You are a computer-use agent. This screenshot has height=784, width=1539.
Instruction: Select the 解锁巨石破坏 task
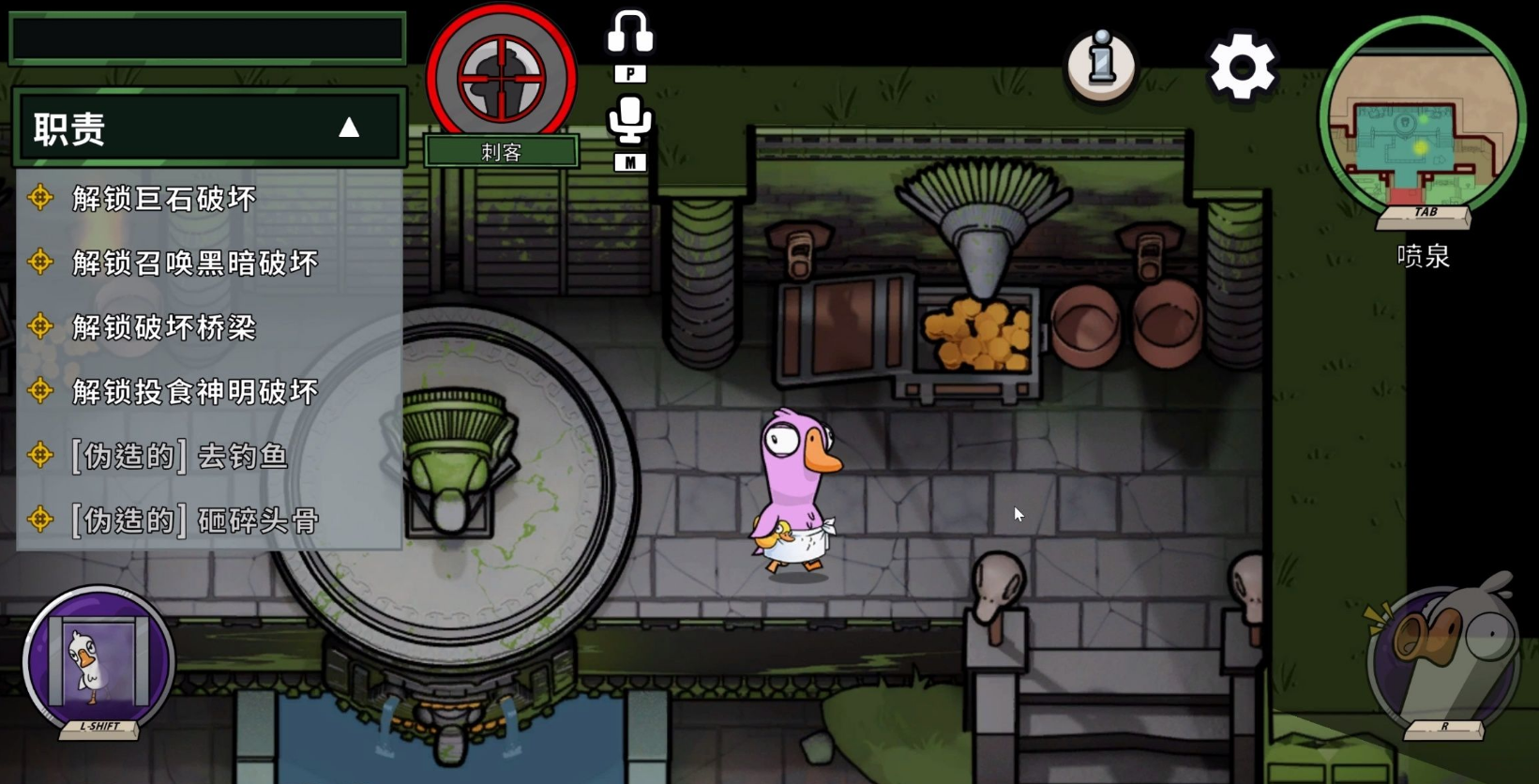[x=164, y=199]
